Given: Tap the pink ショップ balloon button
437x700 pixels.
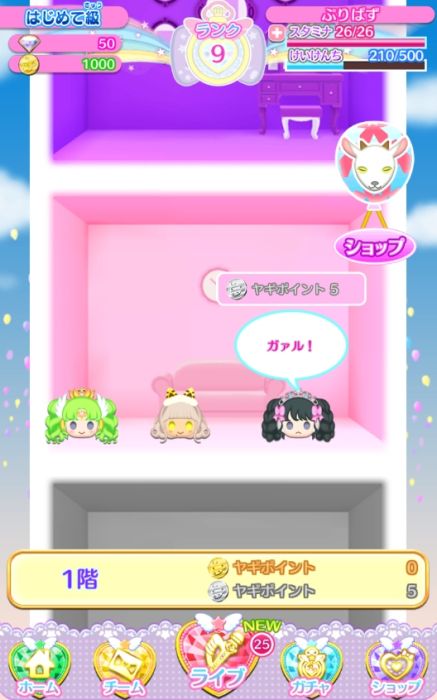Looking at the screenshot, I should [375, 246].
